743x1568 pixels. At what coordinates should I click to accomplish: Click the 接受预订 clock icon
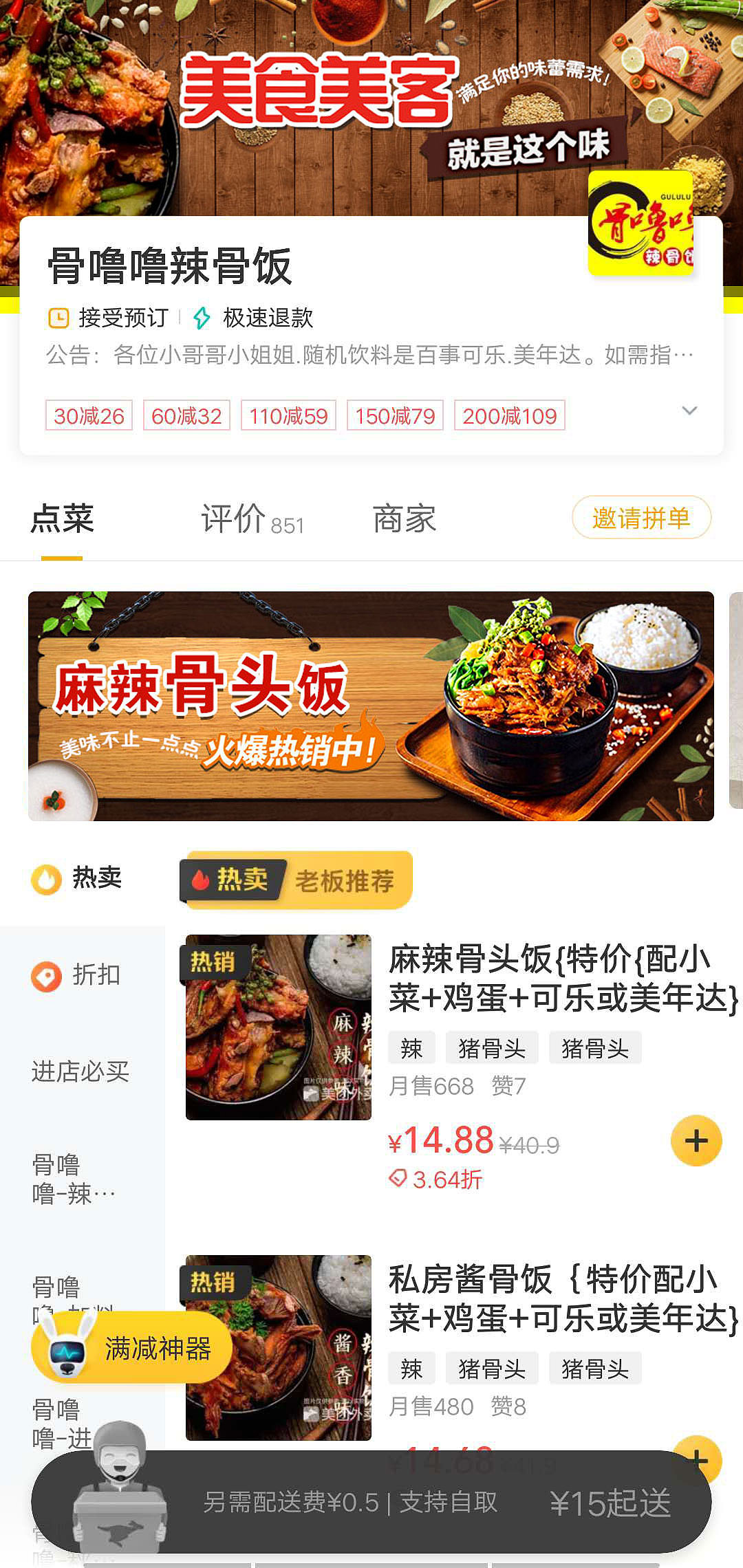58,318
